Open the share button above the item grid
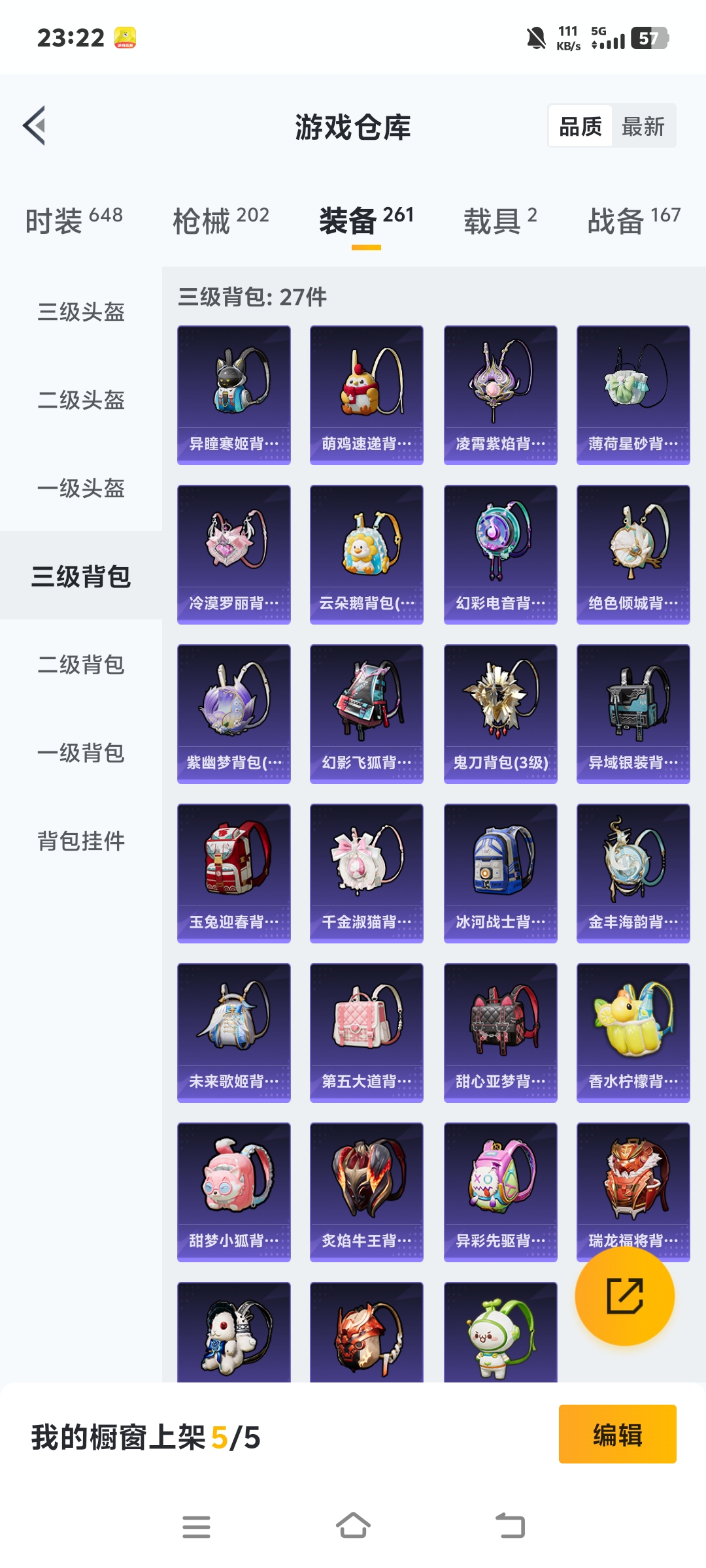Screen dimensions: 706x1568 [x=624, y=1296]
